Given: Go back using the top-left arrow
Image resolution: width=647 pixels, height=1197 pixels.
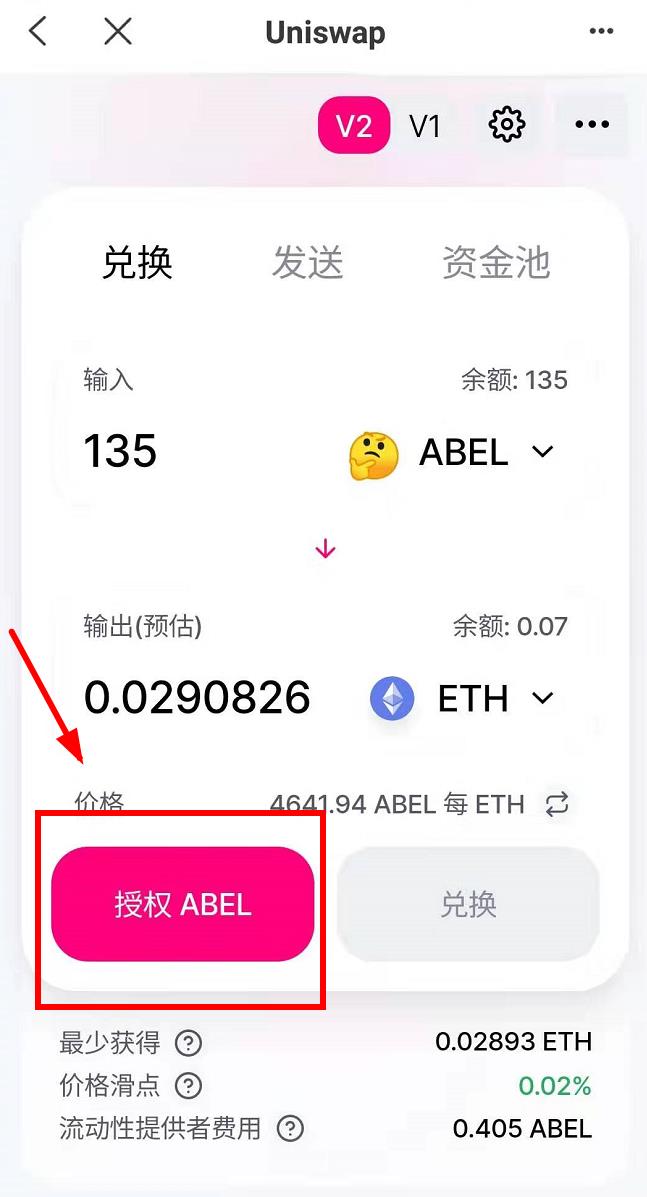Looking at the screenshot, I should tap(38, 32).
